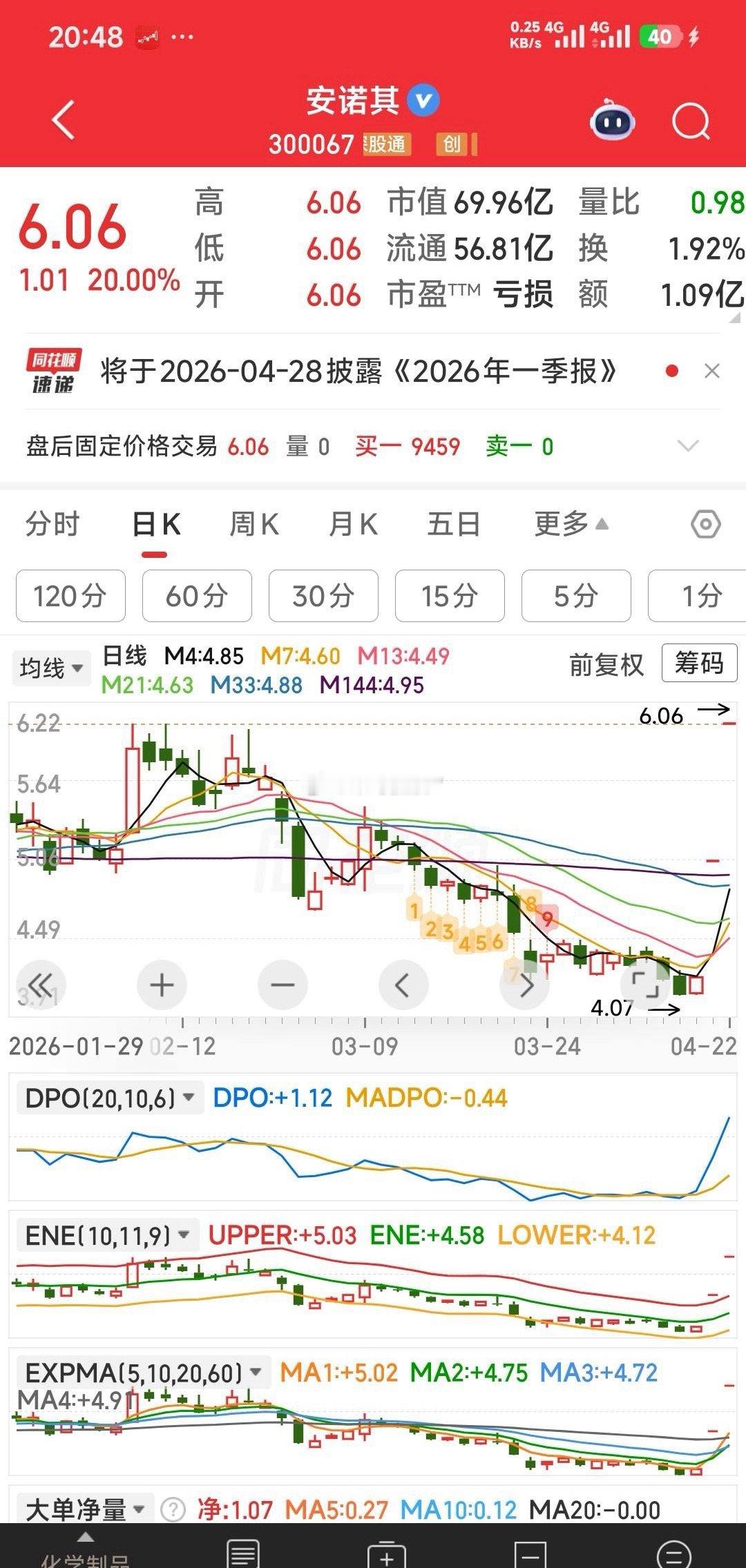Zoom in the K-line chart with plus
The image size is (746, 1568).
[x=162, y=985]
